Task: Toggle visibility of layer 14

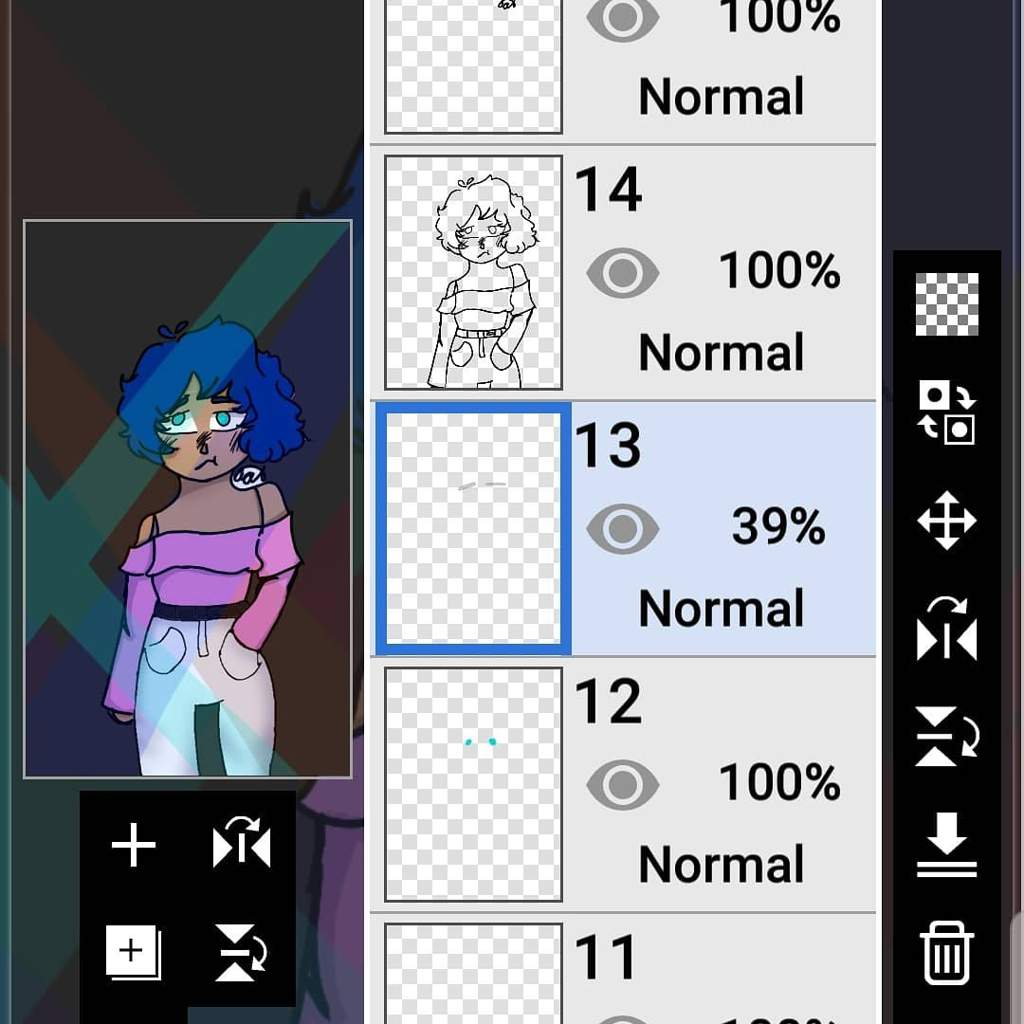Action: pos(622,272)
